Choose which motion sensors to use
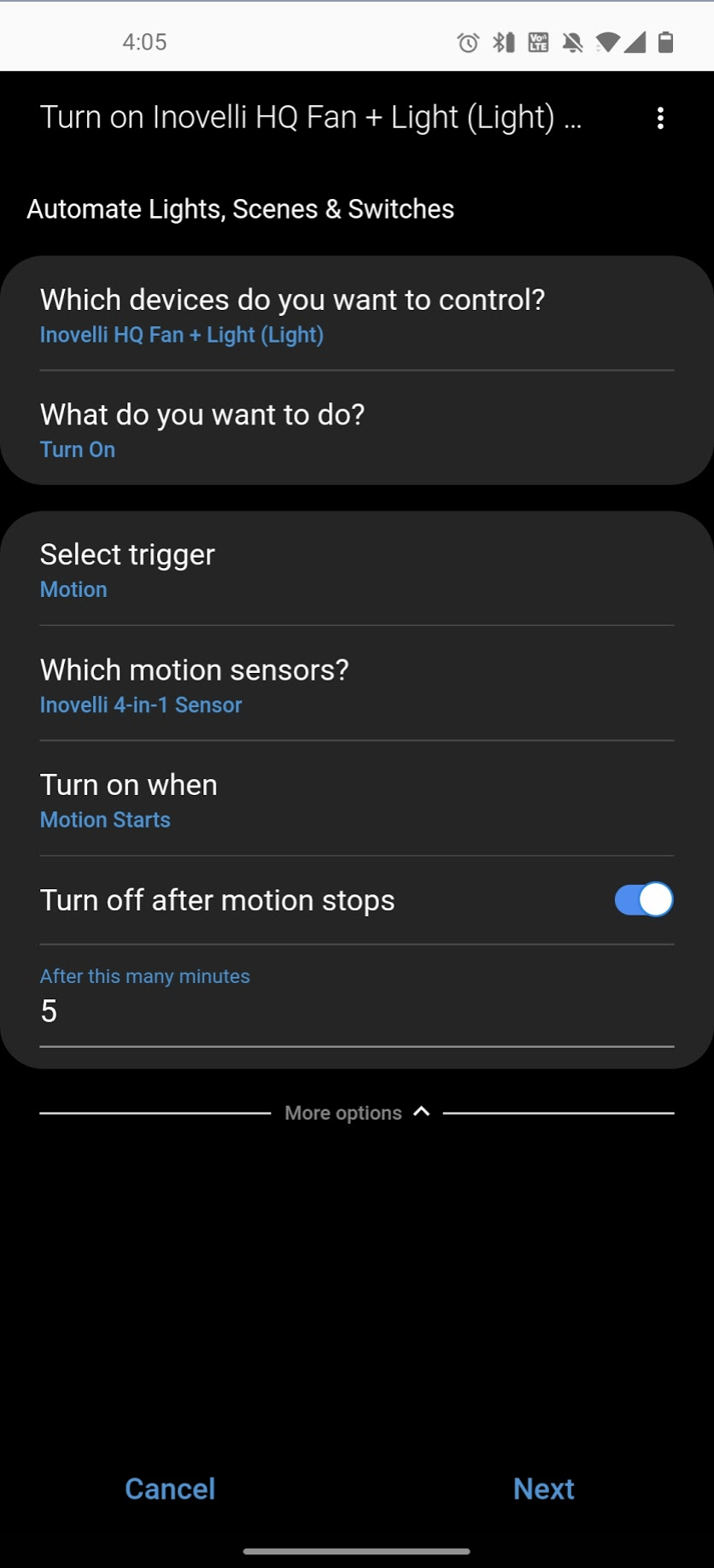 pos(356,686)
